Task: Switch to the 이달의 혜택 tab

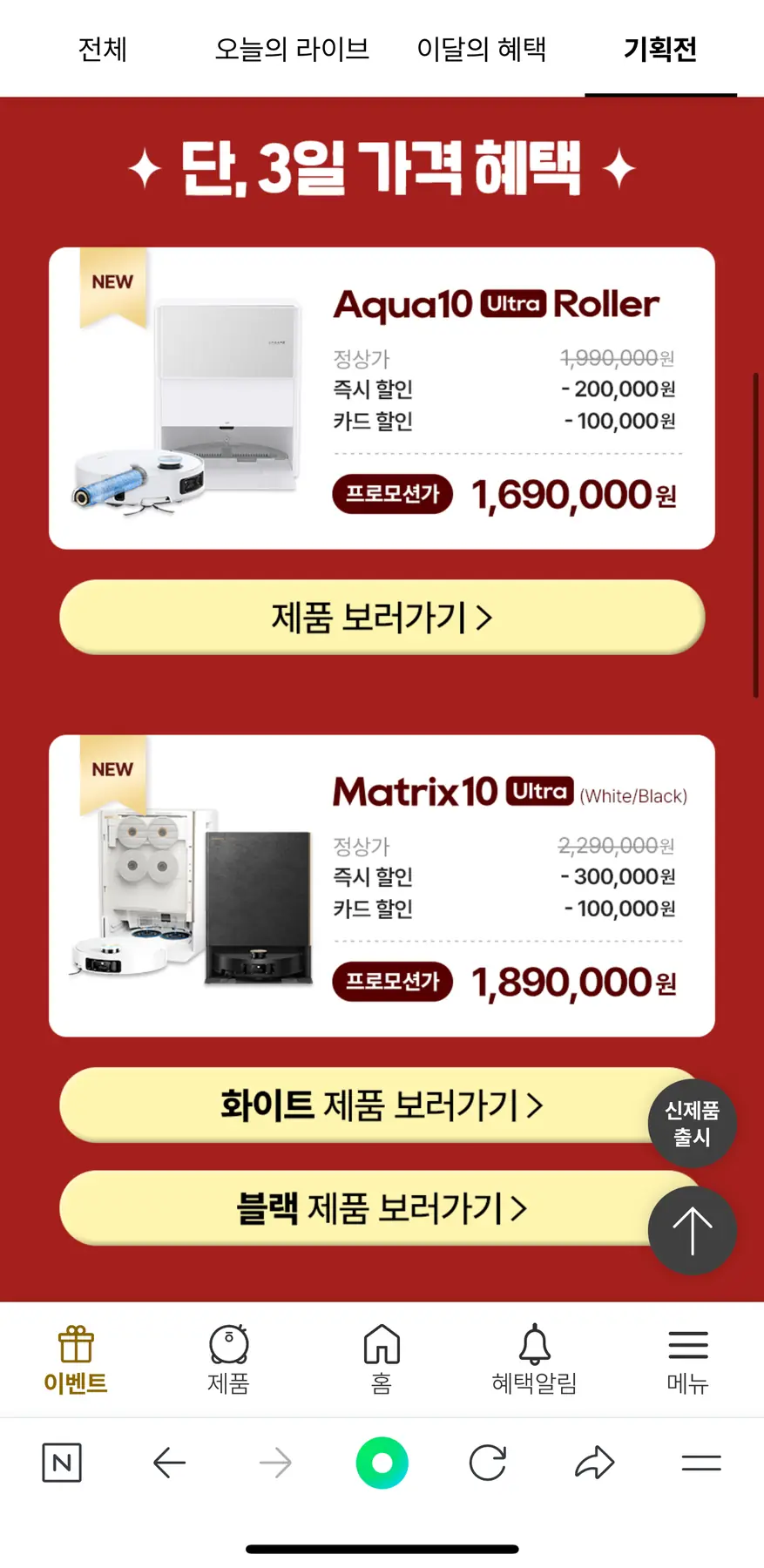Action: [x=481, y=49]
